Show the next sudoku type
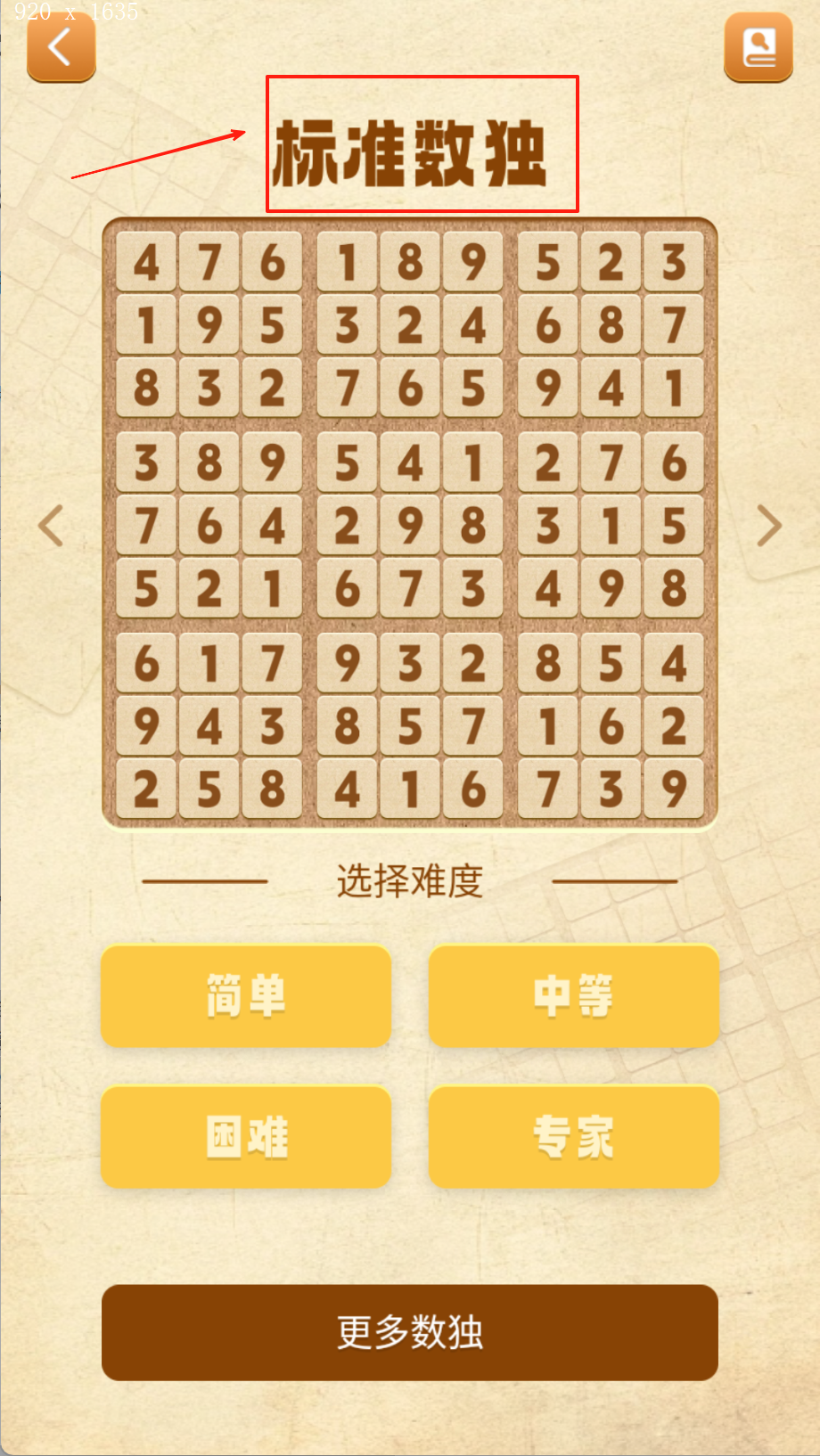 [x=768, y=526]
